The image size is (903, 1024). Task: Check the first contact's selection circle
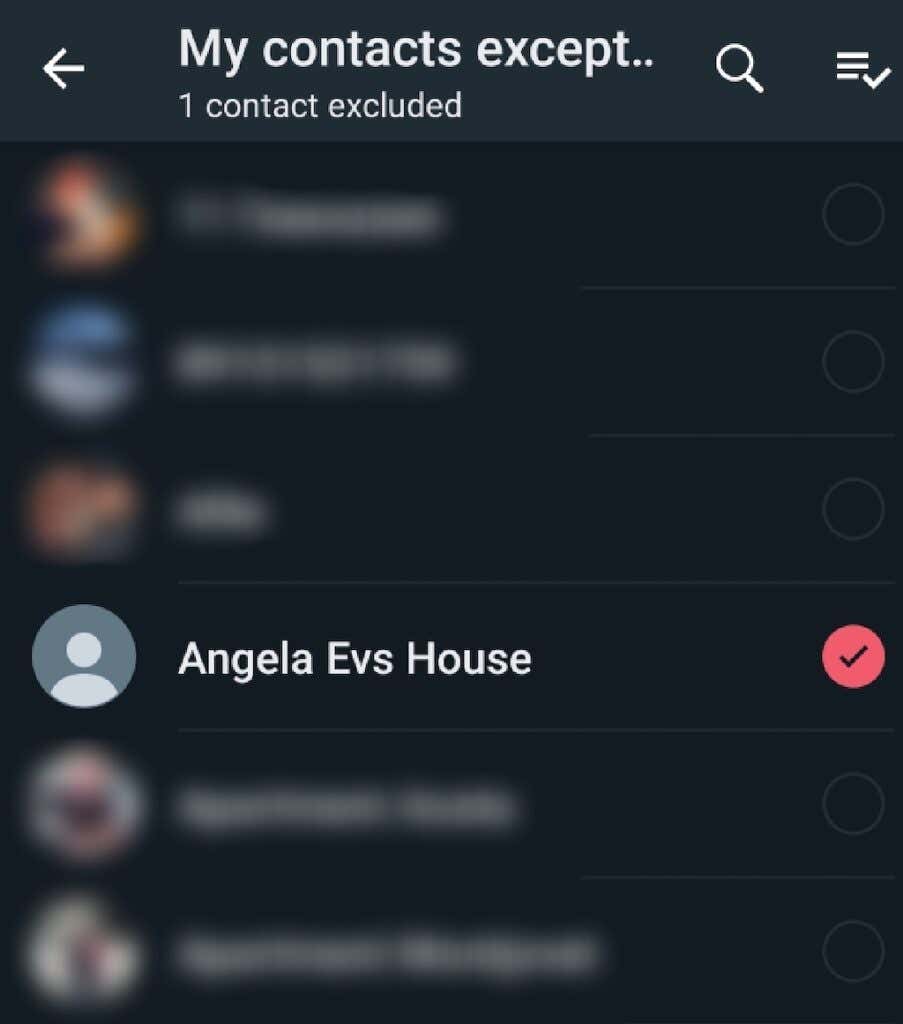tap(853, 215)
